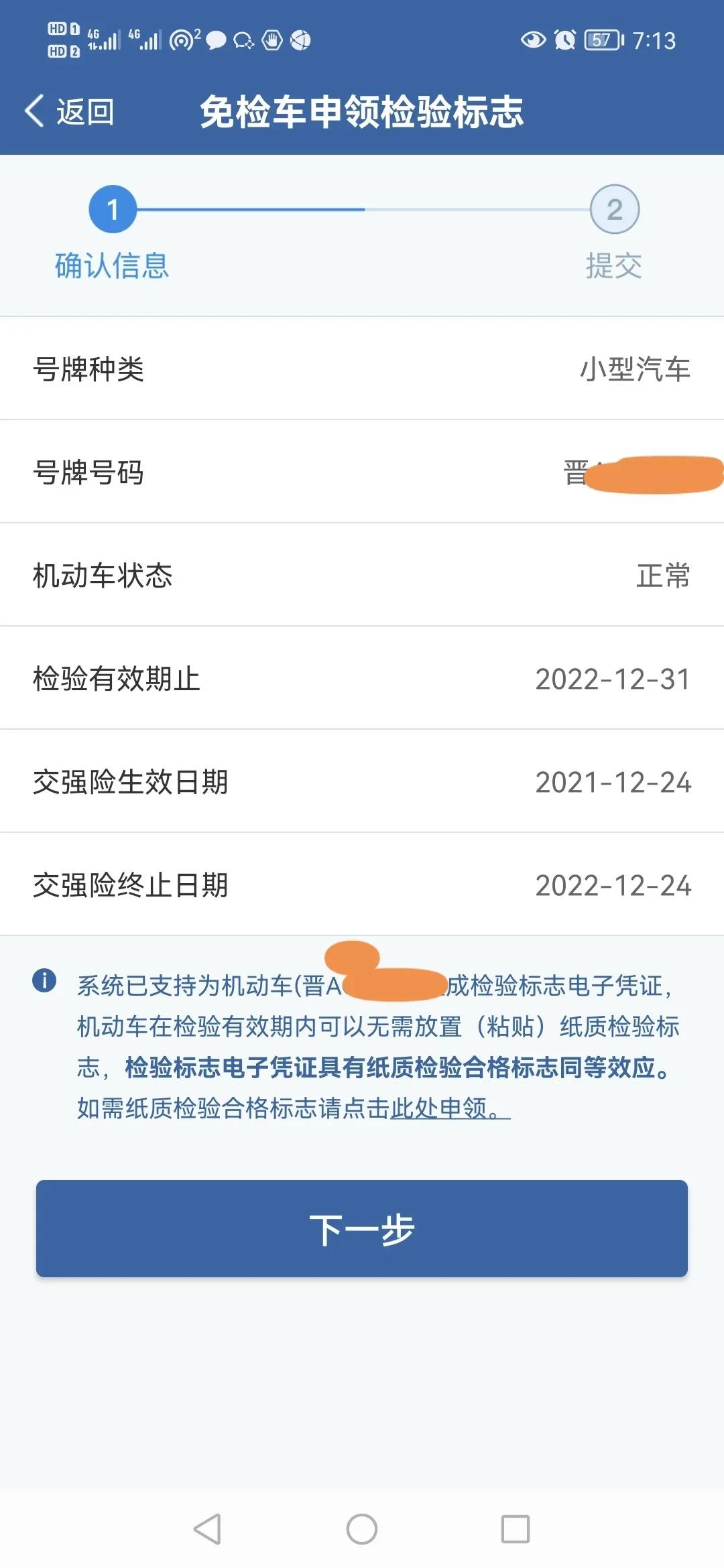
Task: Tap the 检验有效期止 date row
Action: click(x=362, y=678)
